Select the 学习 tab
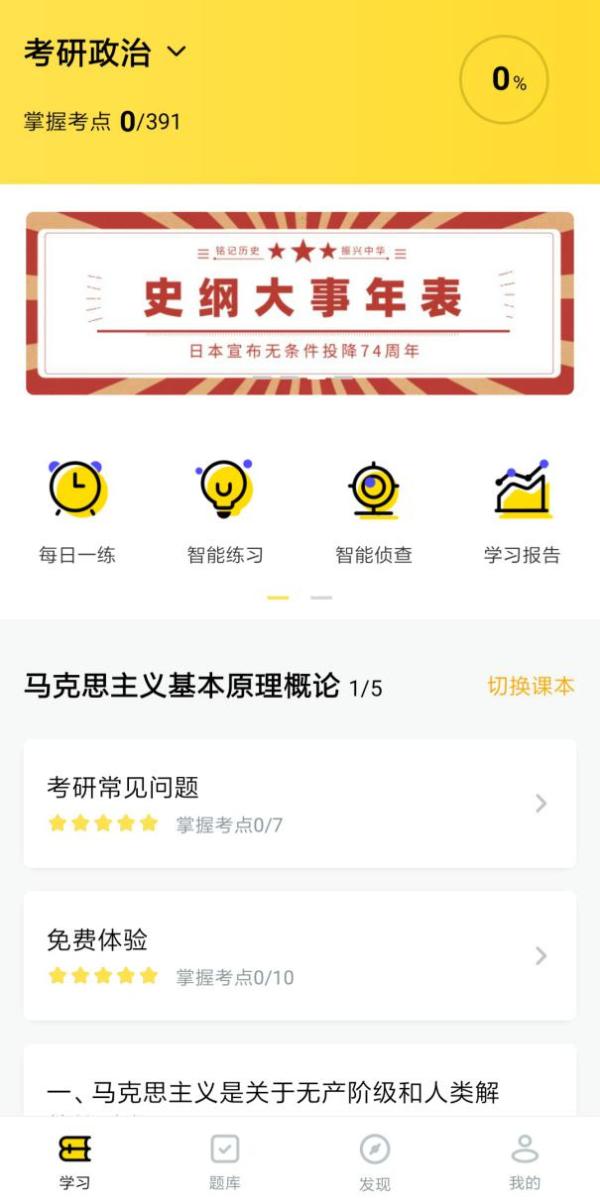 pos(75,1160)
